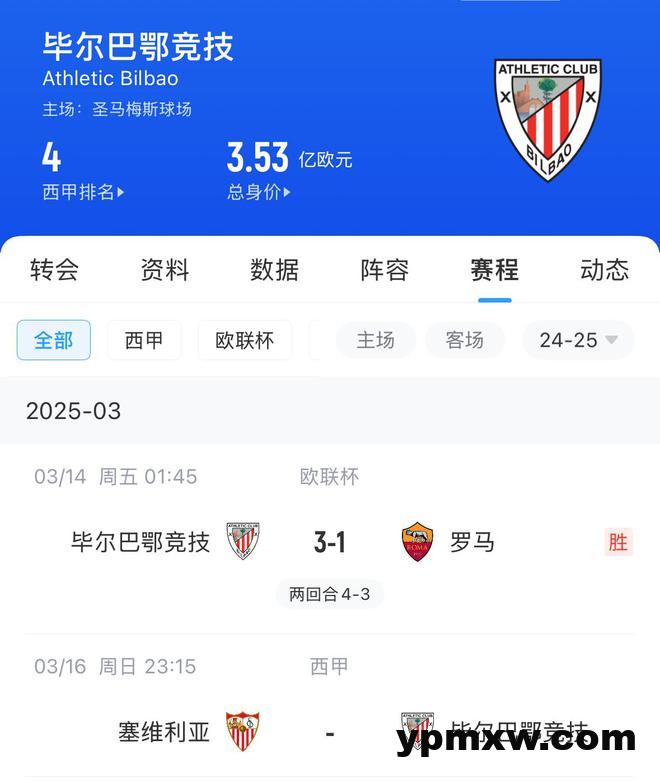Filter matches by 西甲
This screenshot has height=782, width=660.
click(144, 340)
